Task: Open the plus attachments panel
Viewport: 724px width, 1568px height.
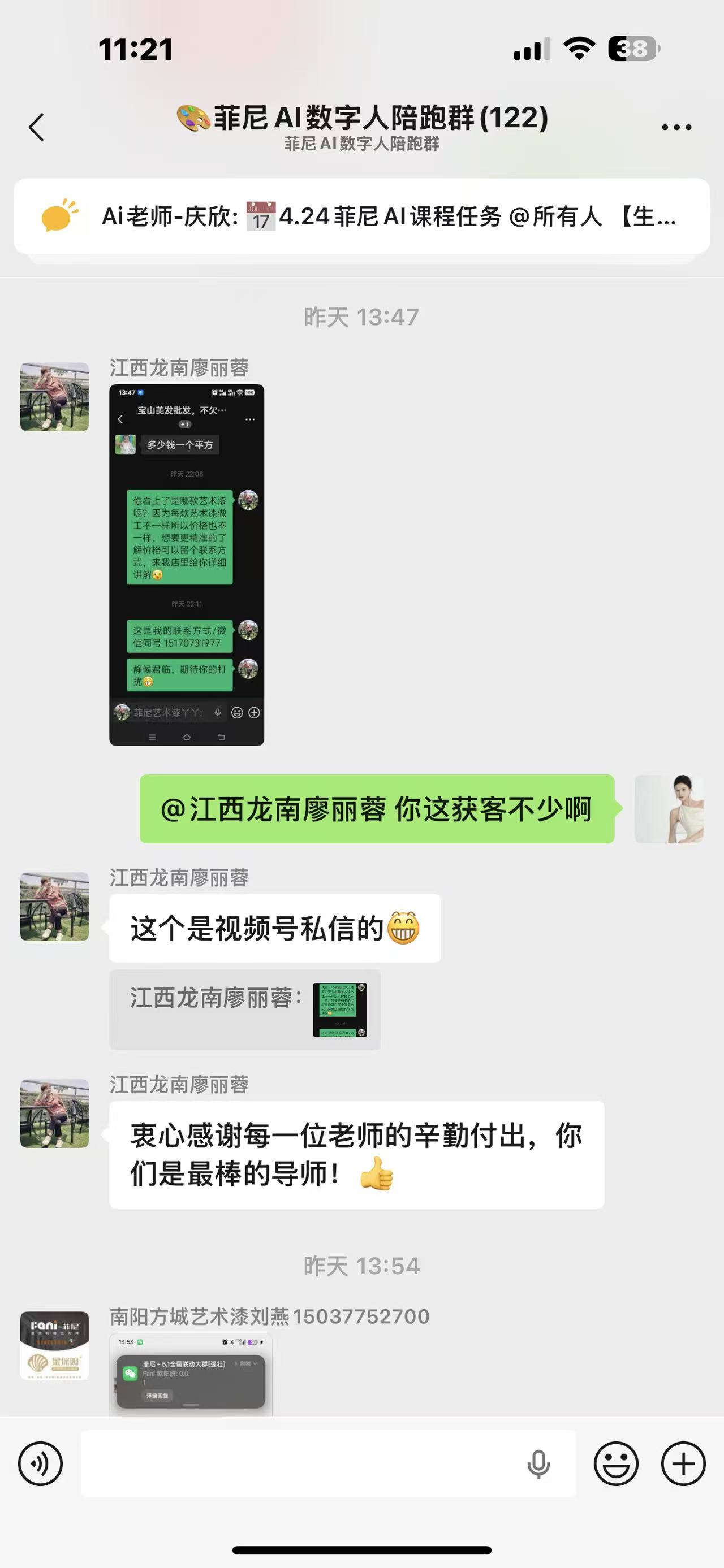Action: point(683,1464)
